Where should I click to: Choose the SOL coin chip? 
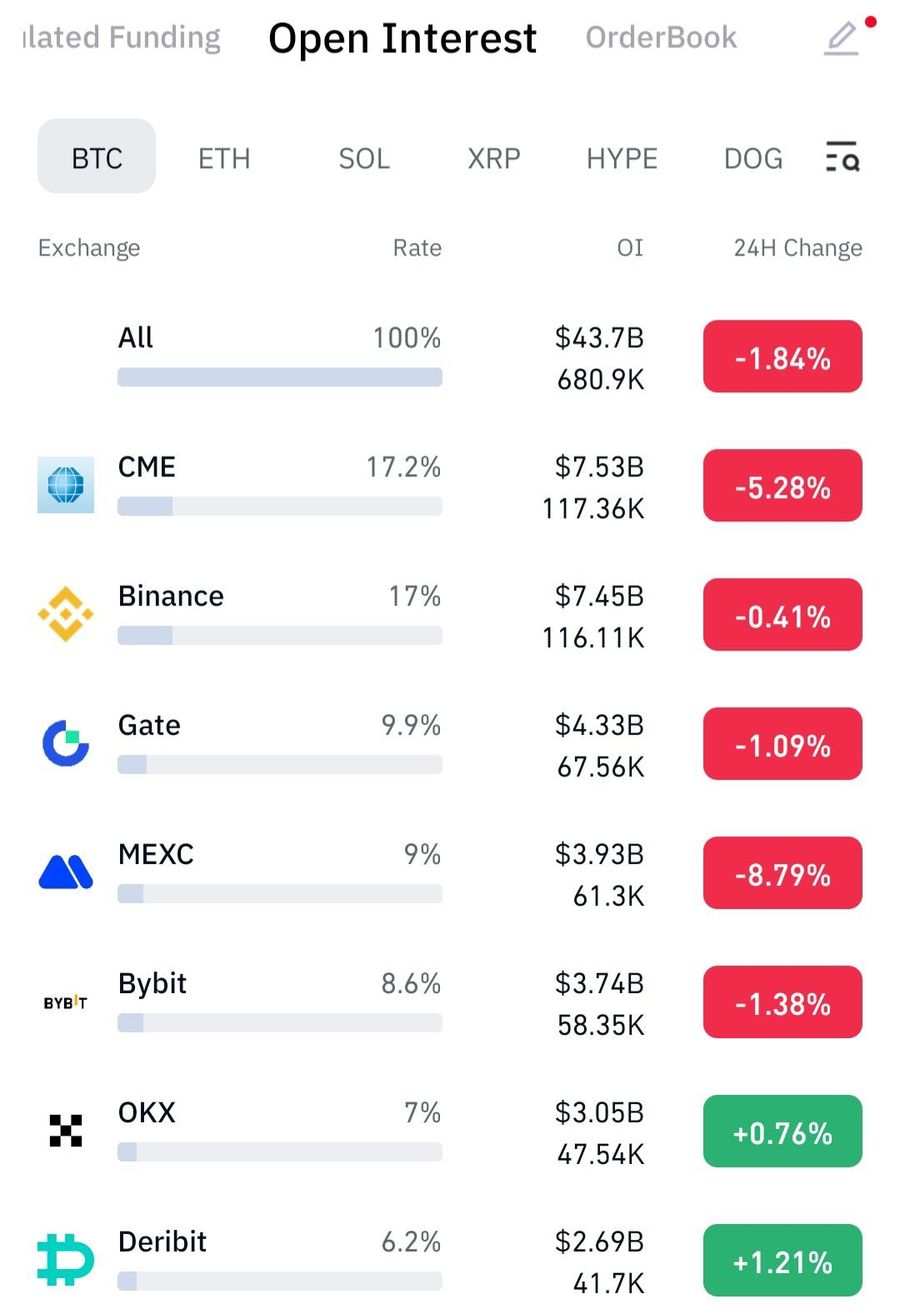tap(364, 158)
